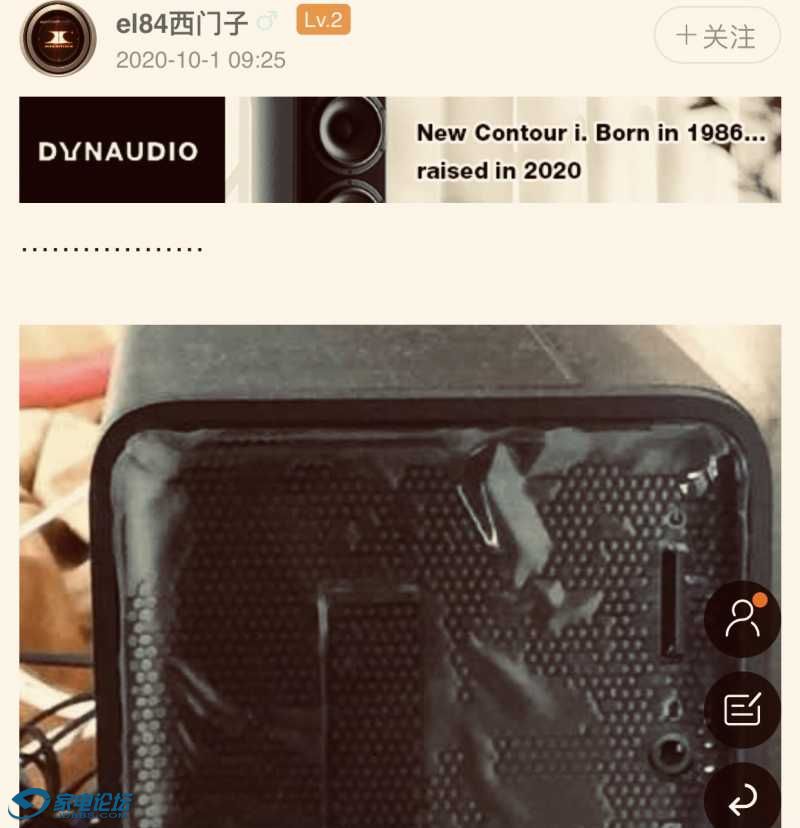Open el84西门子's profile avatar

pyautogui.click(x=58, y=39)
